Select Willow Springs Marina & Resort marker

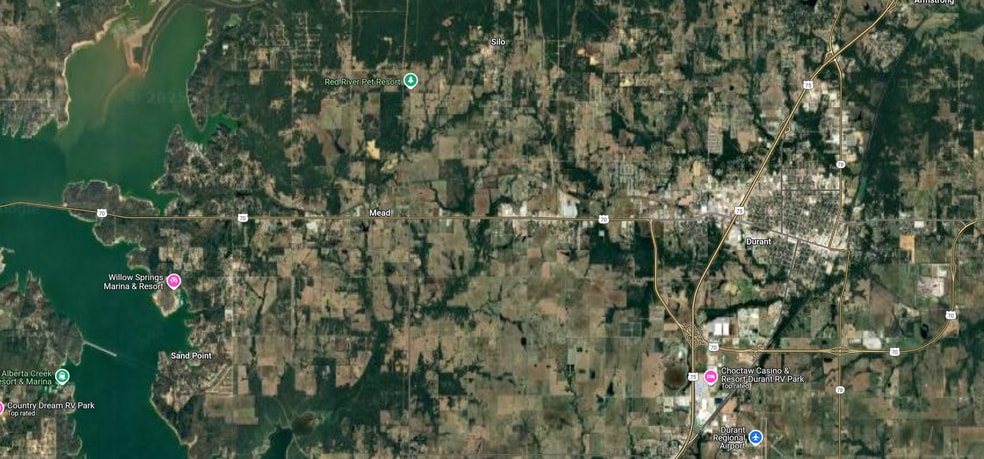pos(173,282)
